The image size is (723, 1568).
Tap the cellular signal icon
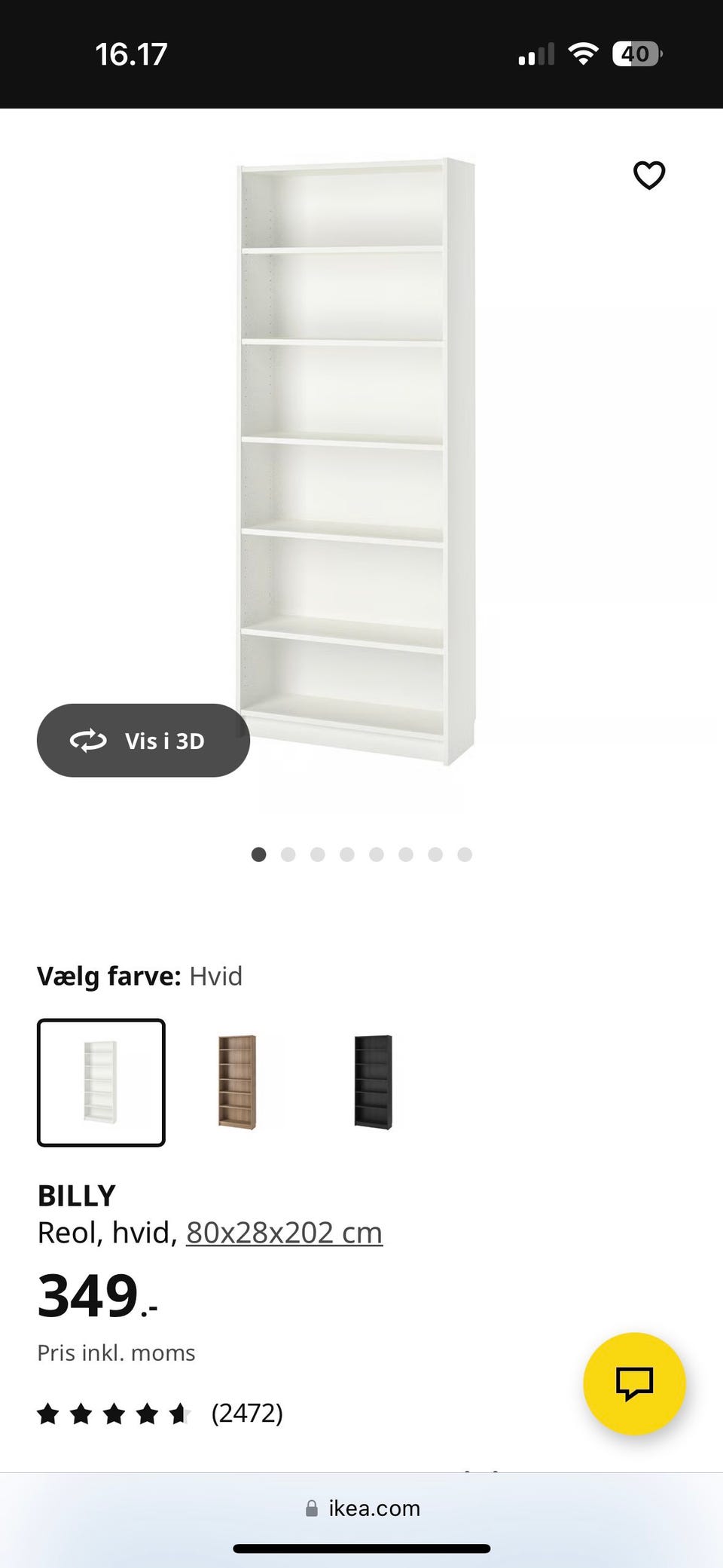point(535,53)
